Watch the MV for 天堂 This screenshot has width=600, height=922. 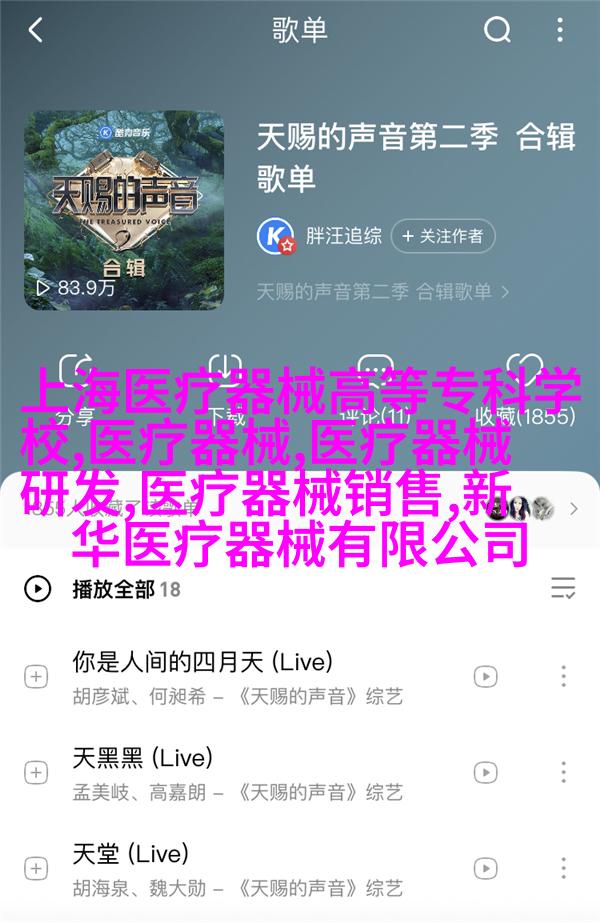[x=486, y=868]
